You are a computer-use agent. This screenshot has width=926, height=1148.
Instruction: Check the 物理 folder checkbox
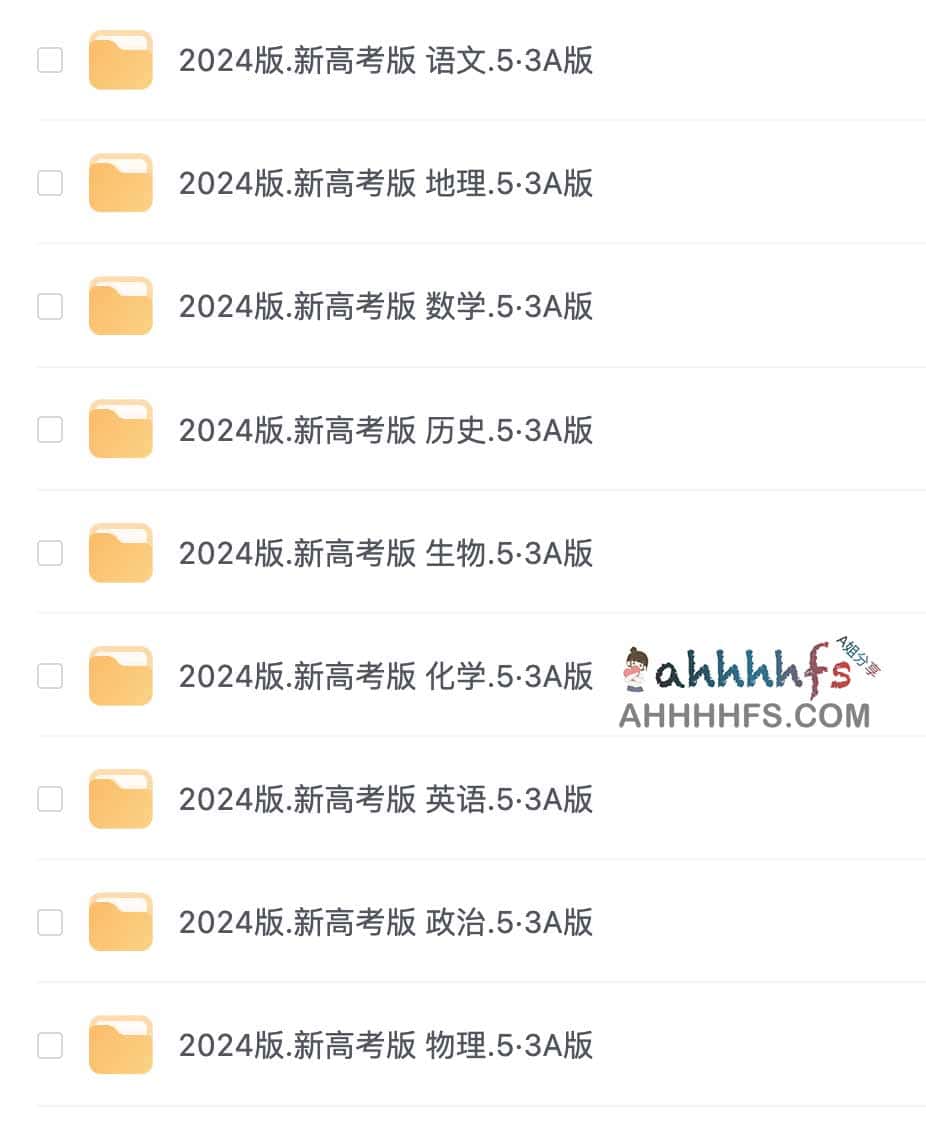click(x=50, y=1045)
